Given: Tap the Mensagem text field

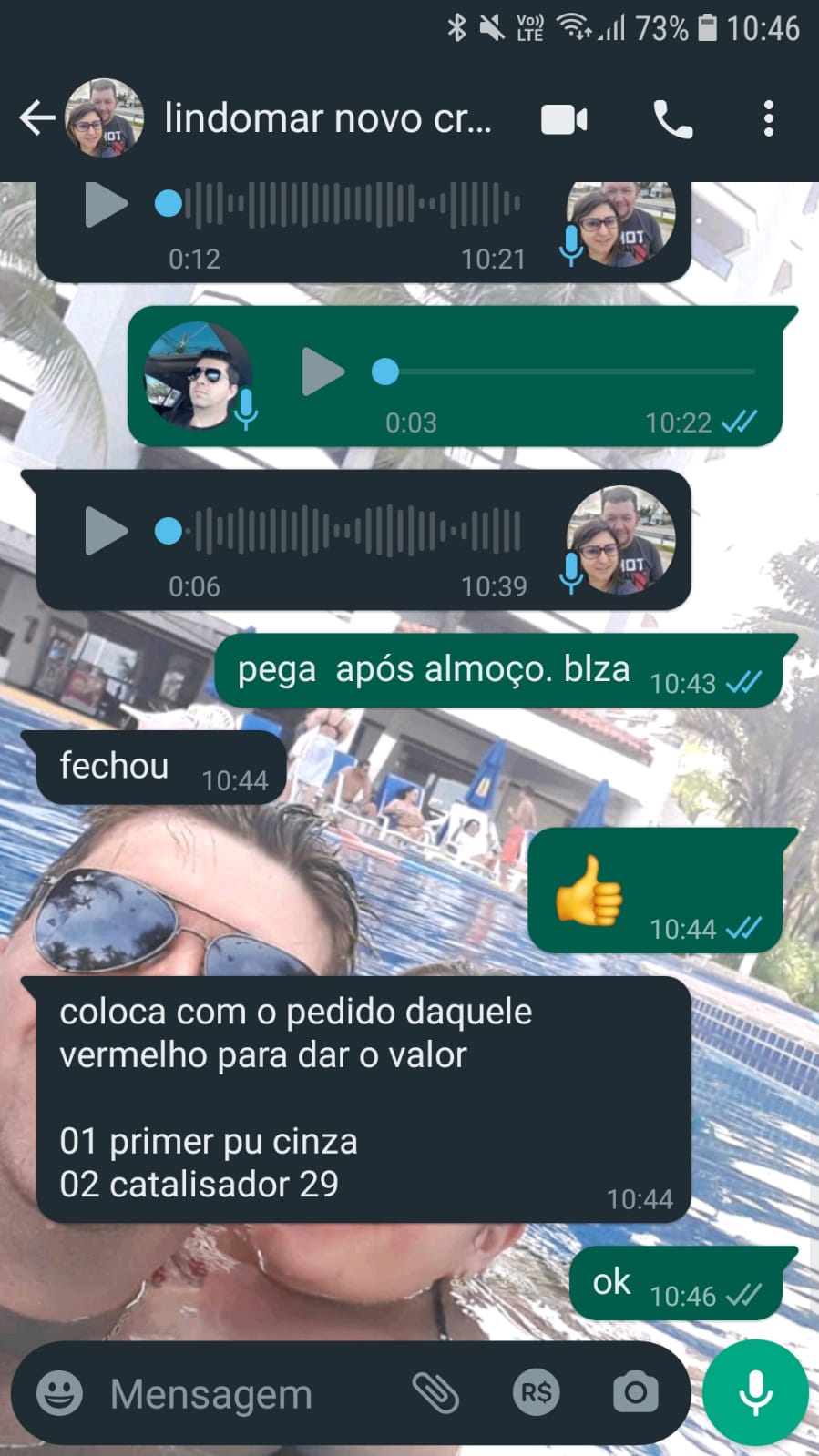Looking at the screenshot, I should click(x=246, y=1393).
